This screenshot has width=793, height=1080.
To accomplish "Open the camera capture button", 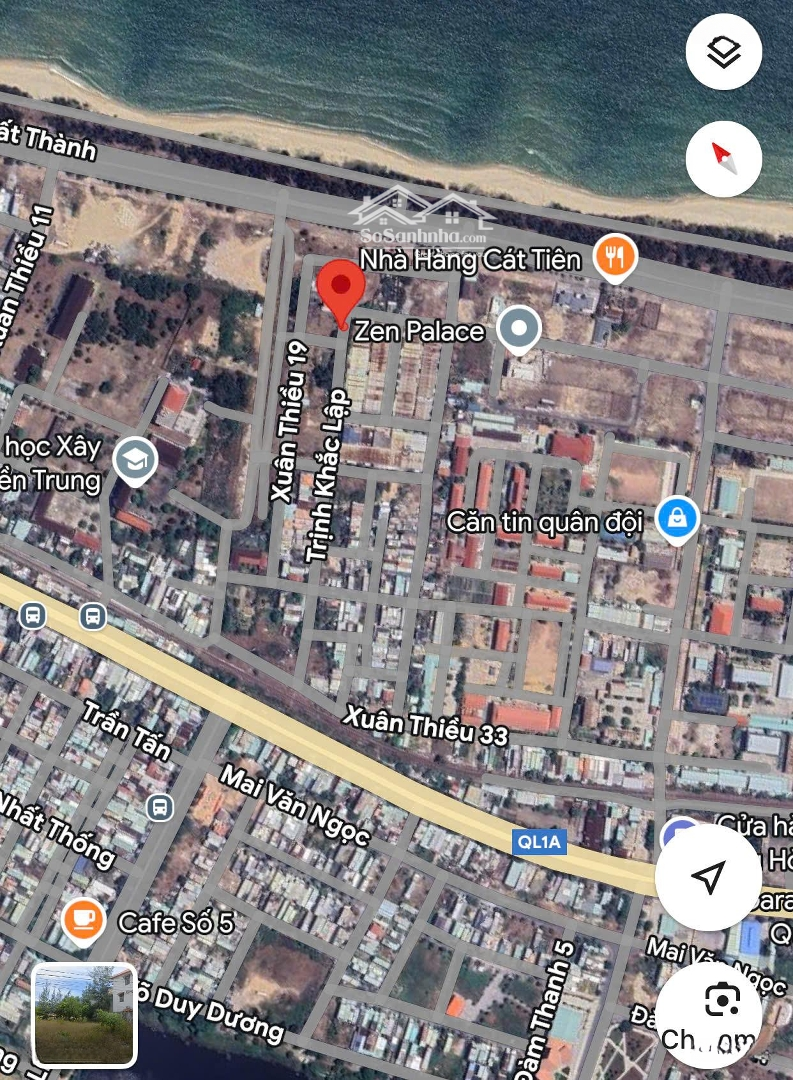I will (721, 1000).
